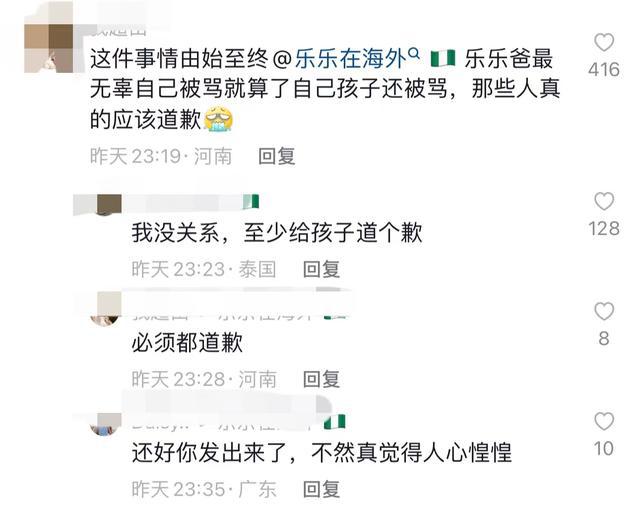Reply to the comment from 泰国
Image resolution: width=640 pixels, height=515 pixels.
tap(321, 269)
